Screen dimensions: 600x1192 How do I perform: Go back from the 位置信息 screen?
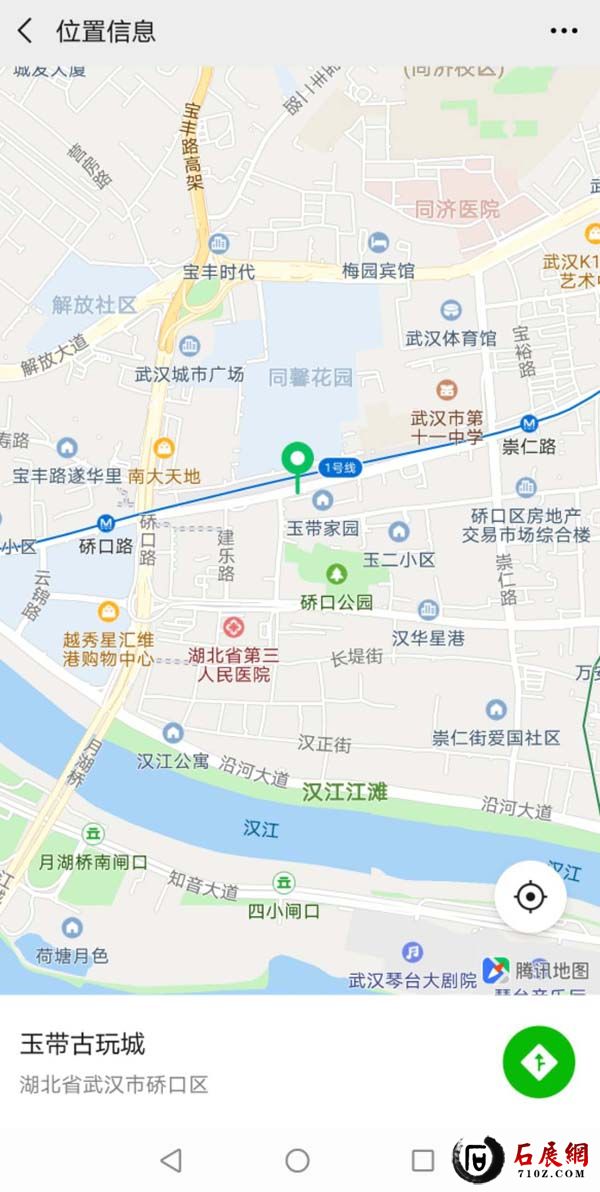tap(25, 31)
